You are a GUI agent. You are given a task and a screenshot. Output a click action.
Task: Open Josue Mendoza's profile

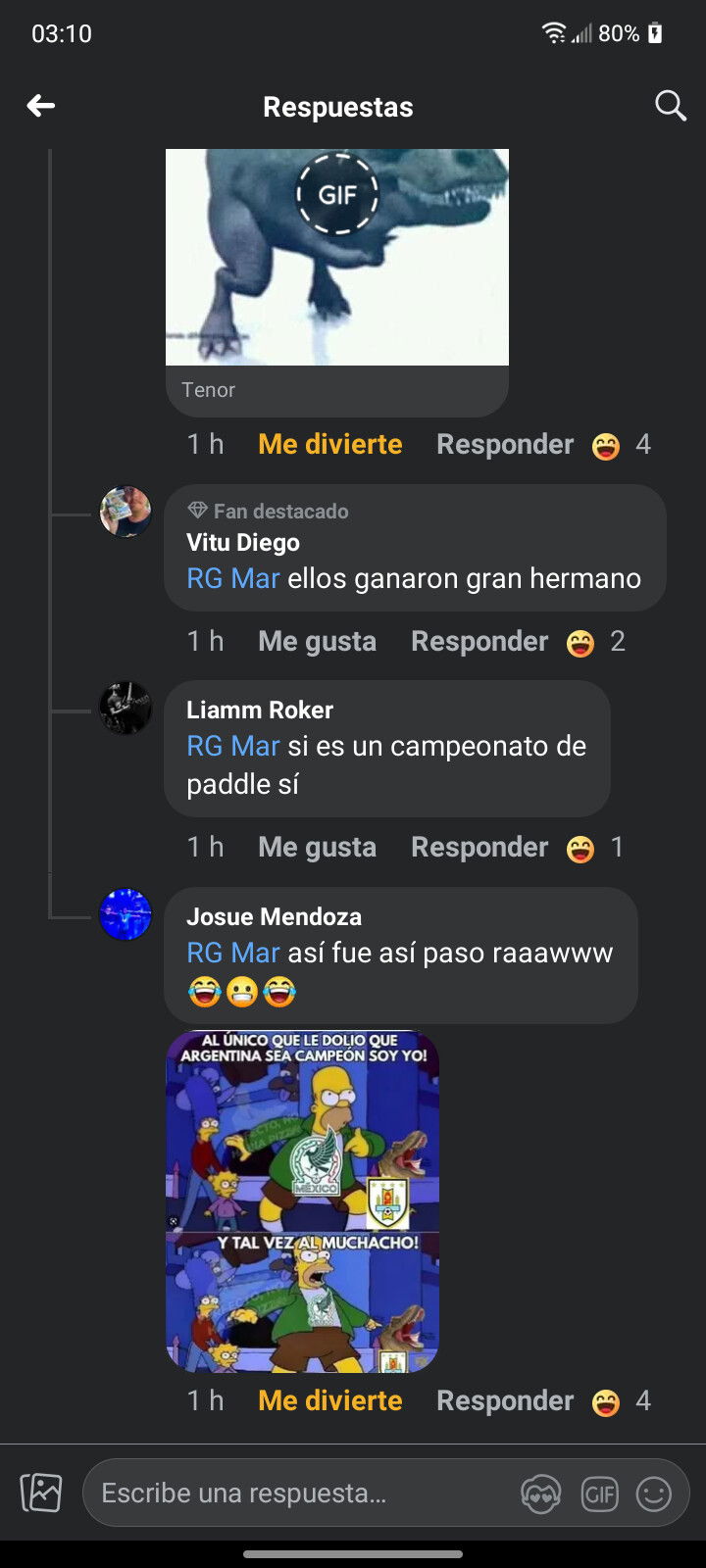[x=275, y=916]
